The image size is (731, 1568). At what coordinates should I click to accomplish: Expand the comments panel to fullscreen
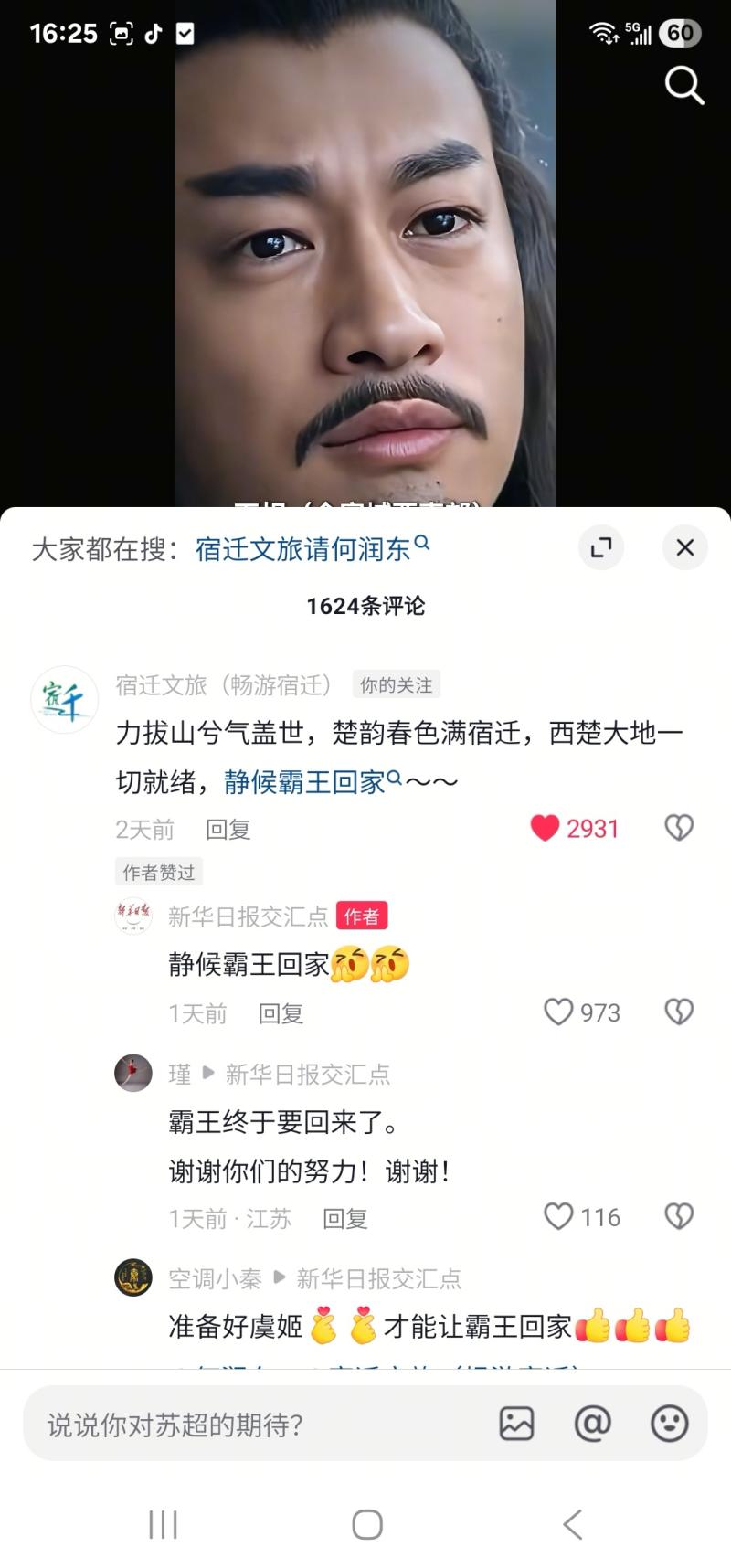point(601,547)
